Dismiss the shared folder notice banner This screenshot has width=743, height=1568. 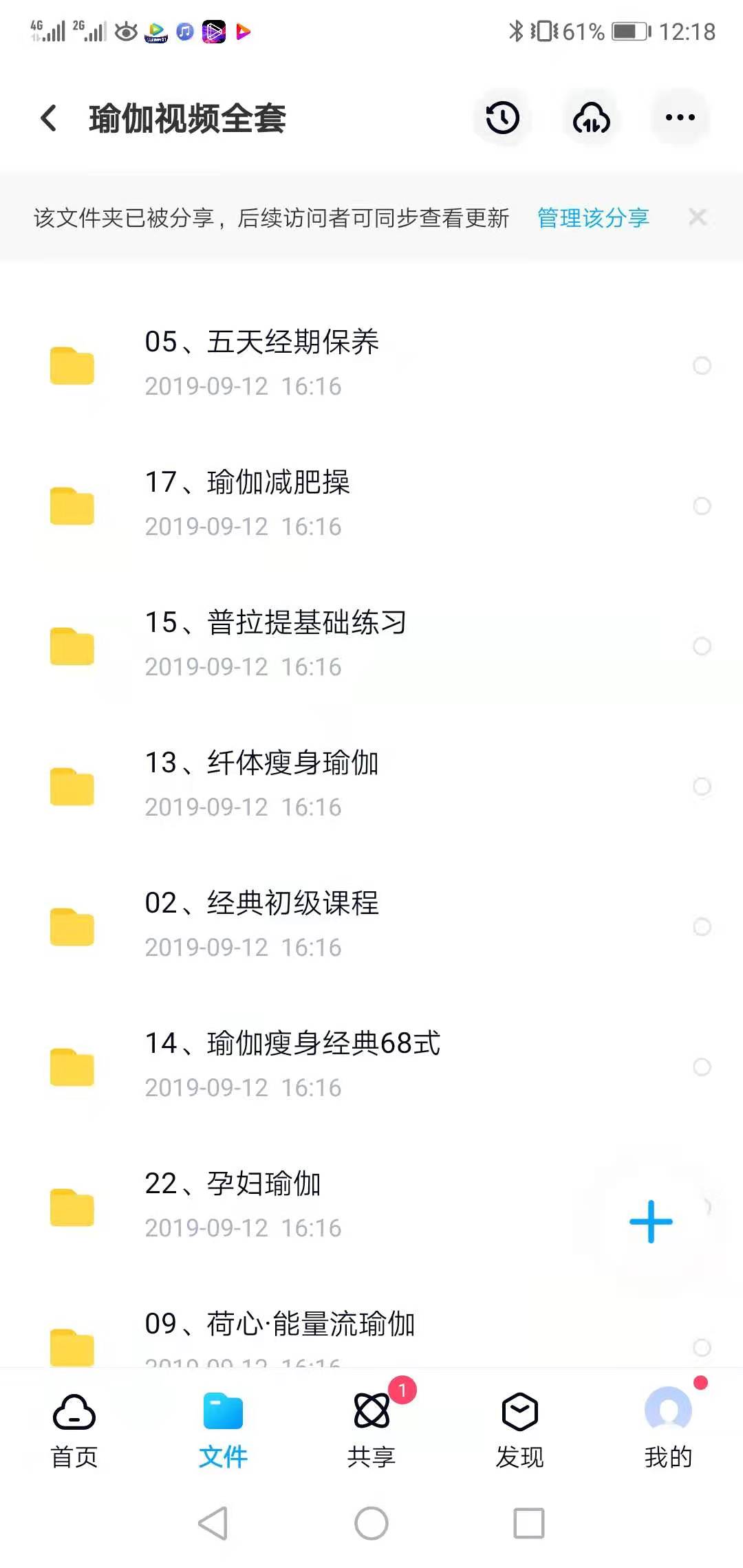tap(698, 217)
